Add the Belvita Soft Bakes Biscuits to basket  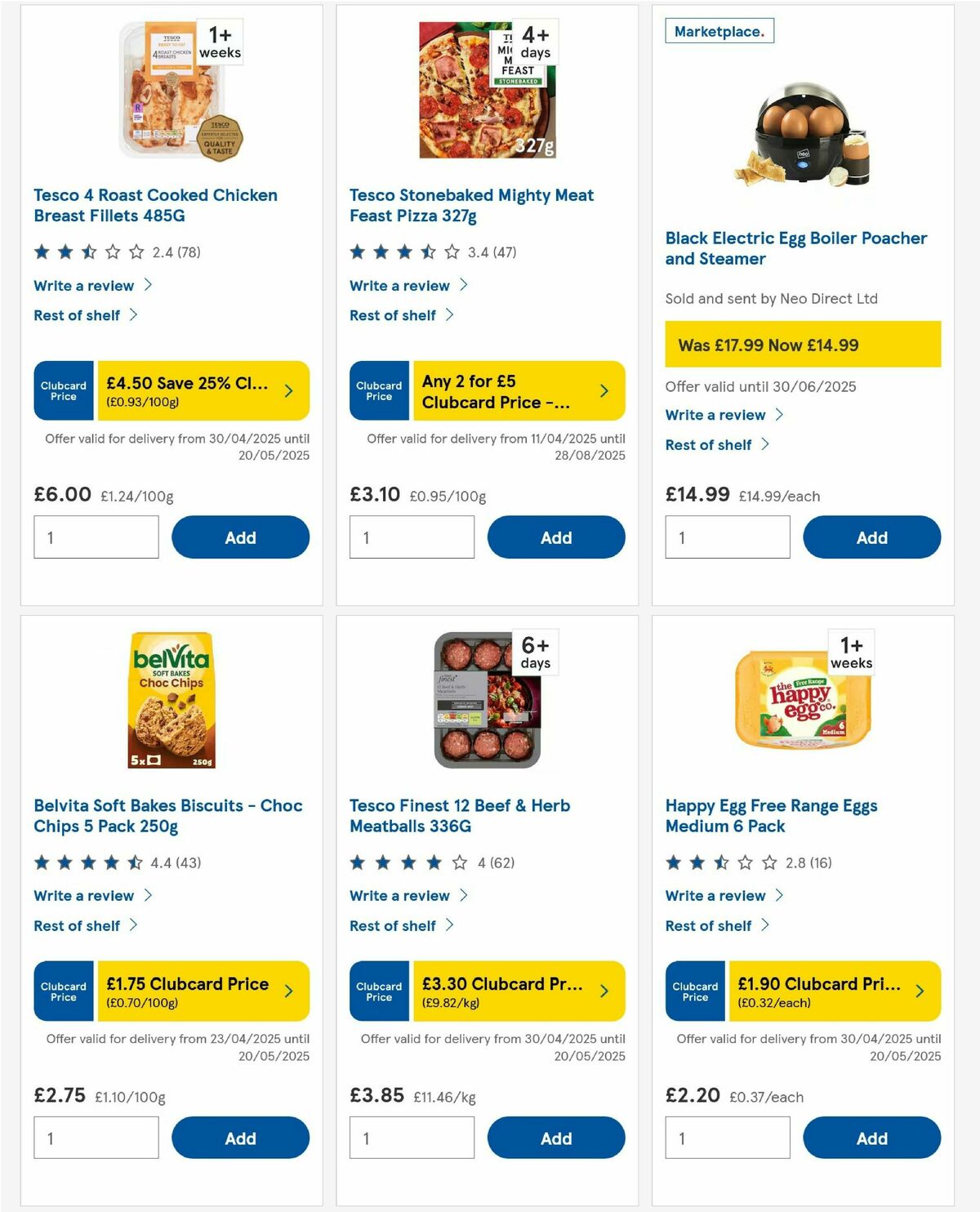(240, 1138)
